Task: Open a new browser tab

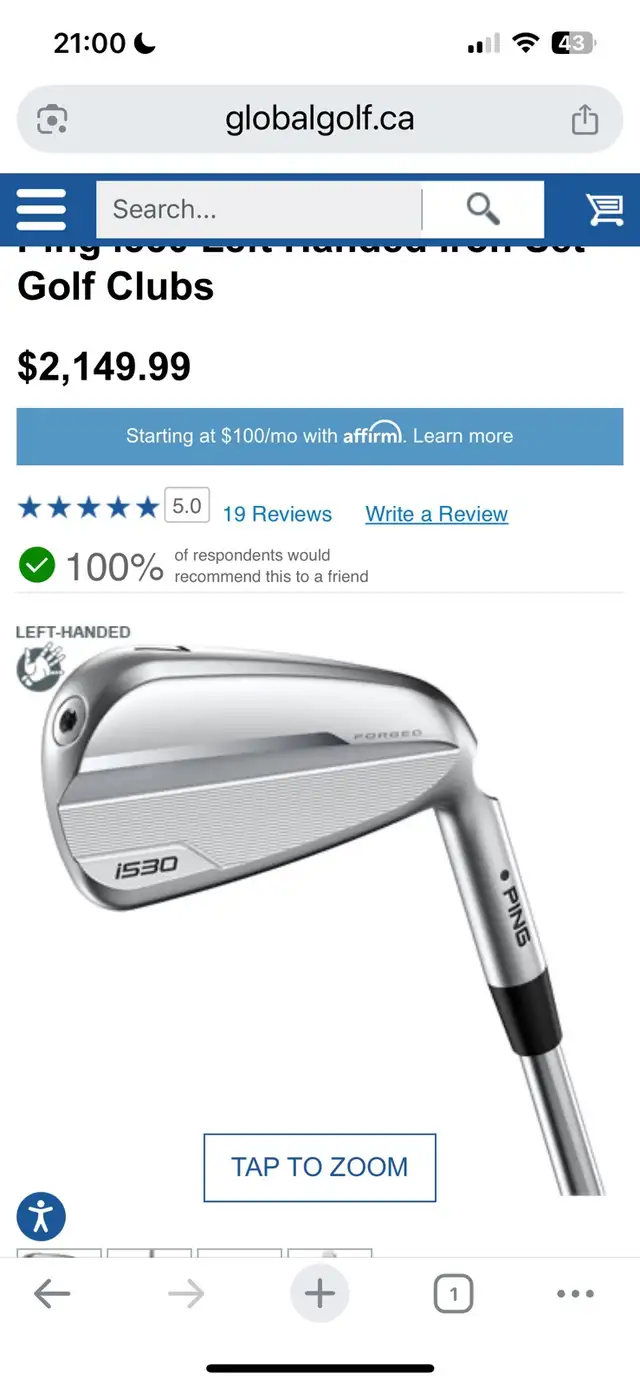Action: (x=320, y=1294)
